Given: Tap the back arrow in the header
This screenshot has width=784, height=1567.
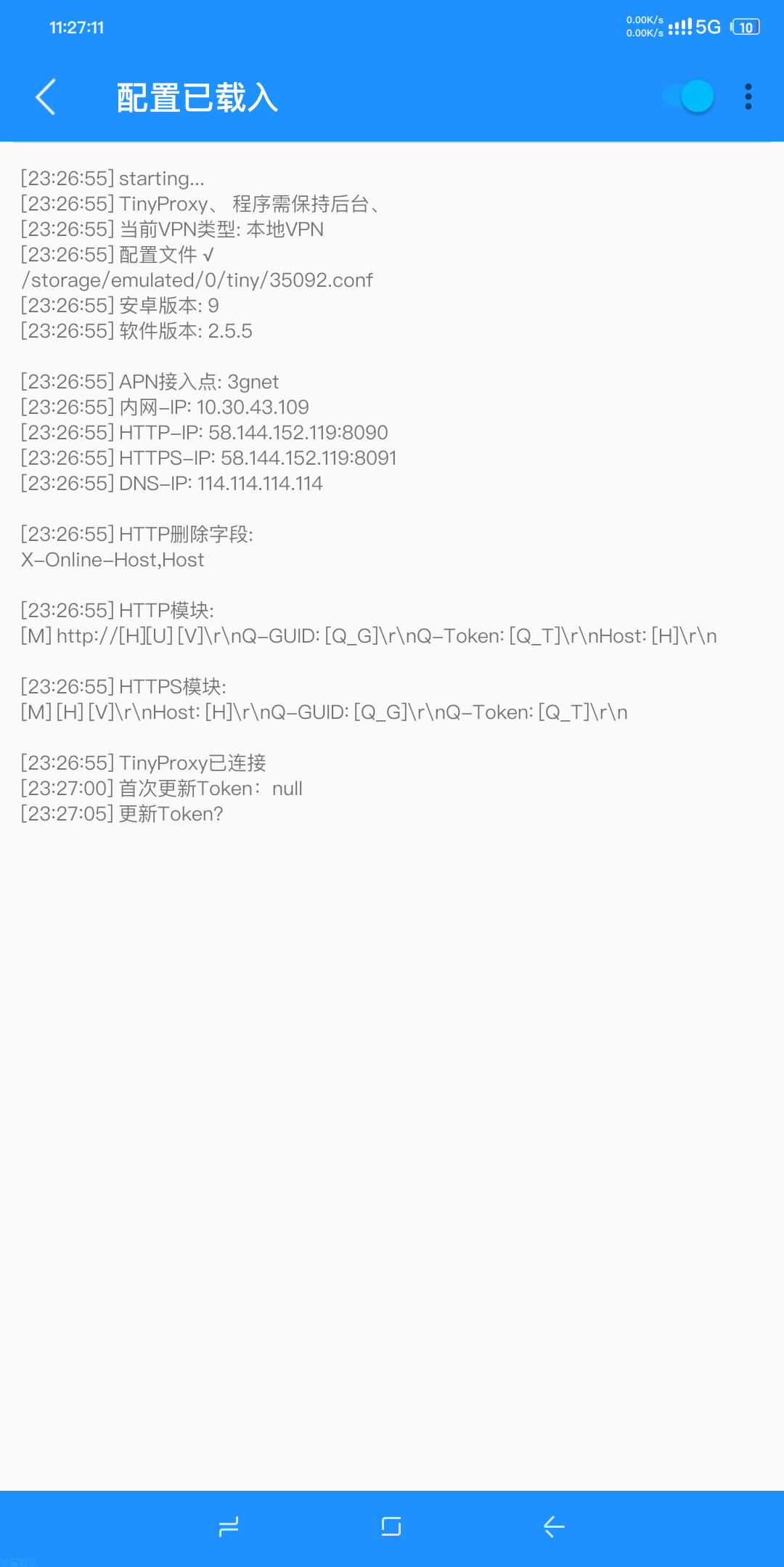Looking at the screenshot, I should point(46,97).
